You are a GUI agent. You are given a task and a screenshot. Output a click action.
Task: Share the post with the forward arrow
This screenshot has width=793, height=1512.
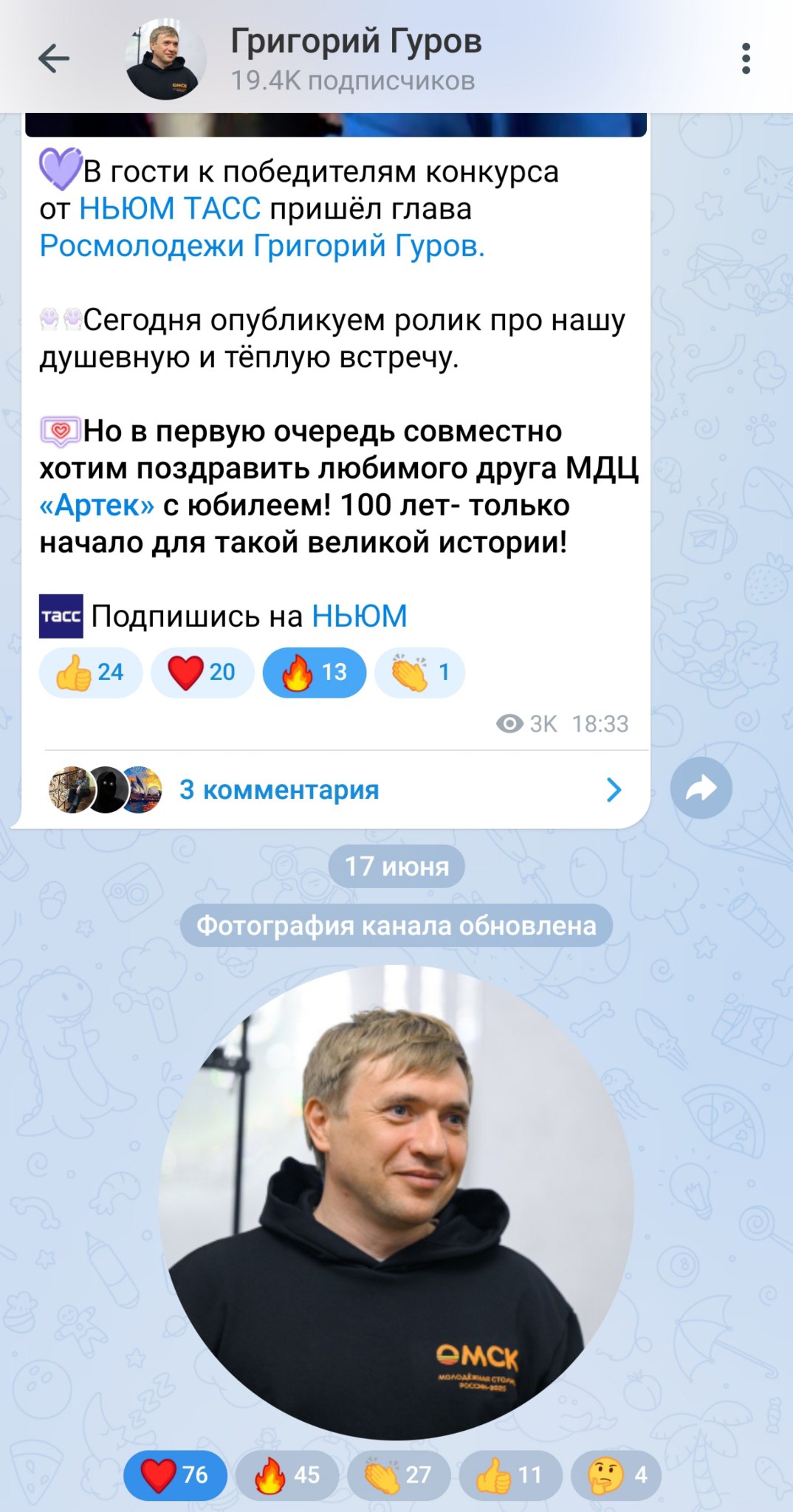point(701,788)
